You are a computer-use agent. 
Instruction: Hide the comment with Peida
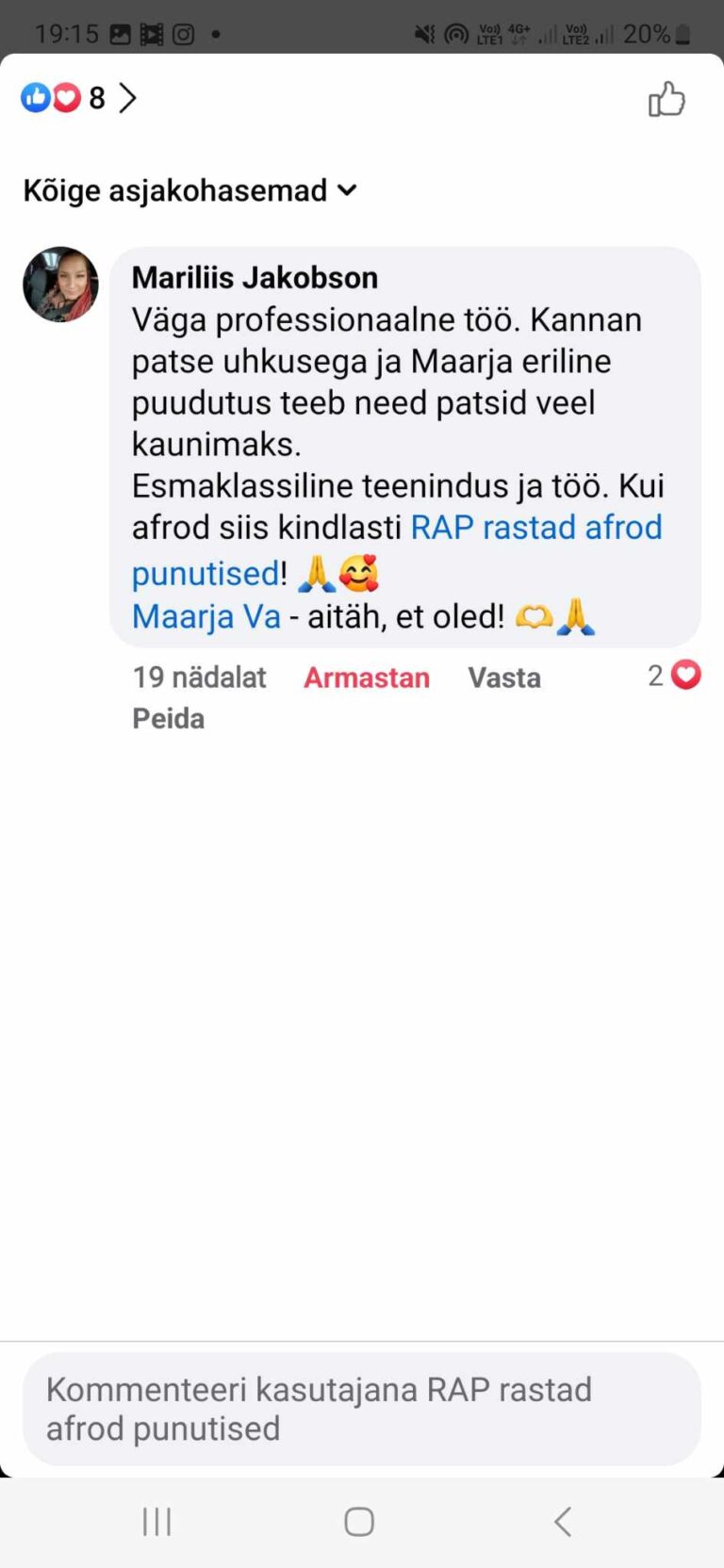point(168,719)
